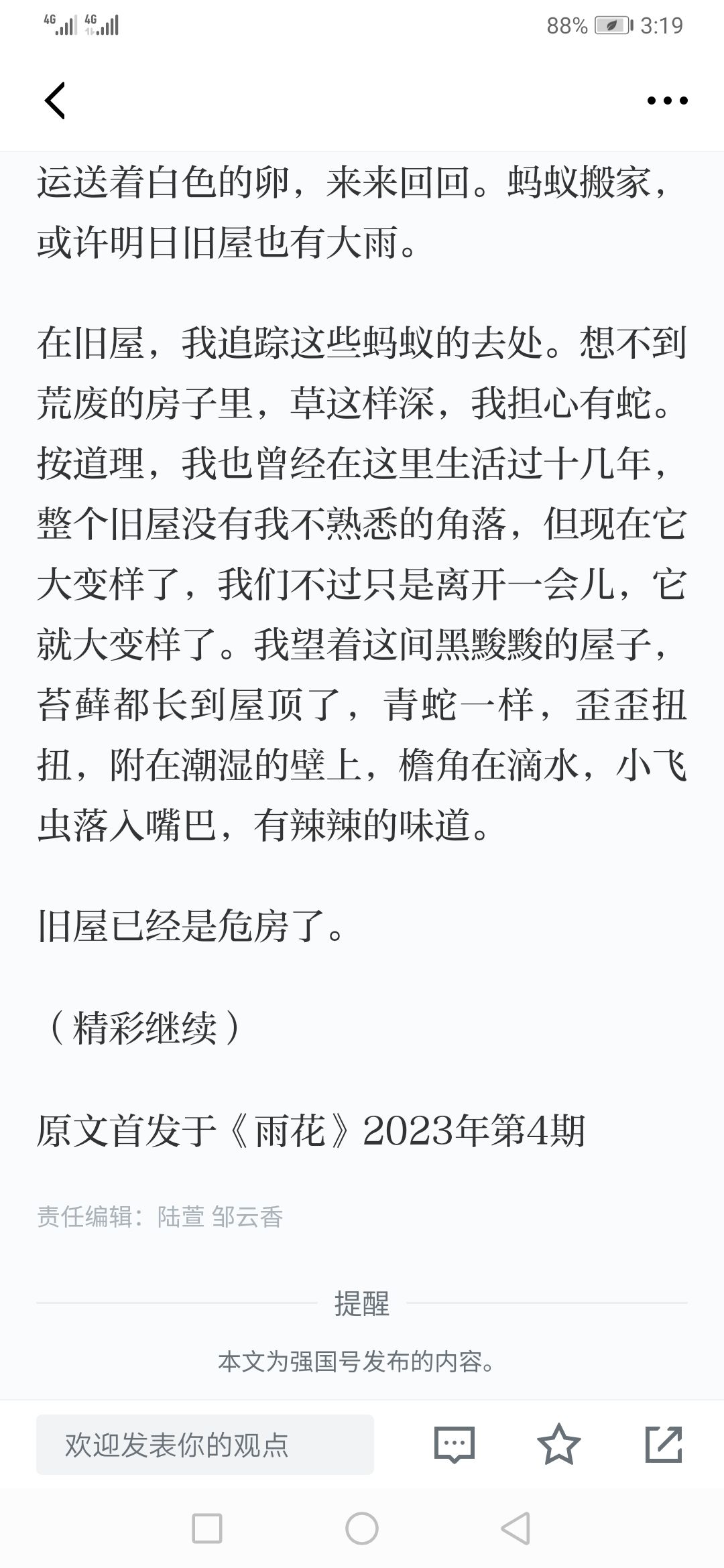Share the article via the share icon
This screenshot has height=1568, width=724.
(x=664, y=1444)
